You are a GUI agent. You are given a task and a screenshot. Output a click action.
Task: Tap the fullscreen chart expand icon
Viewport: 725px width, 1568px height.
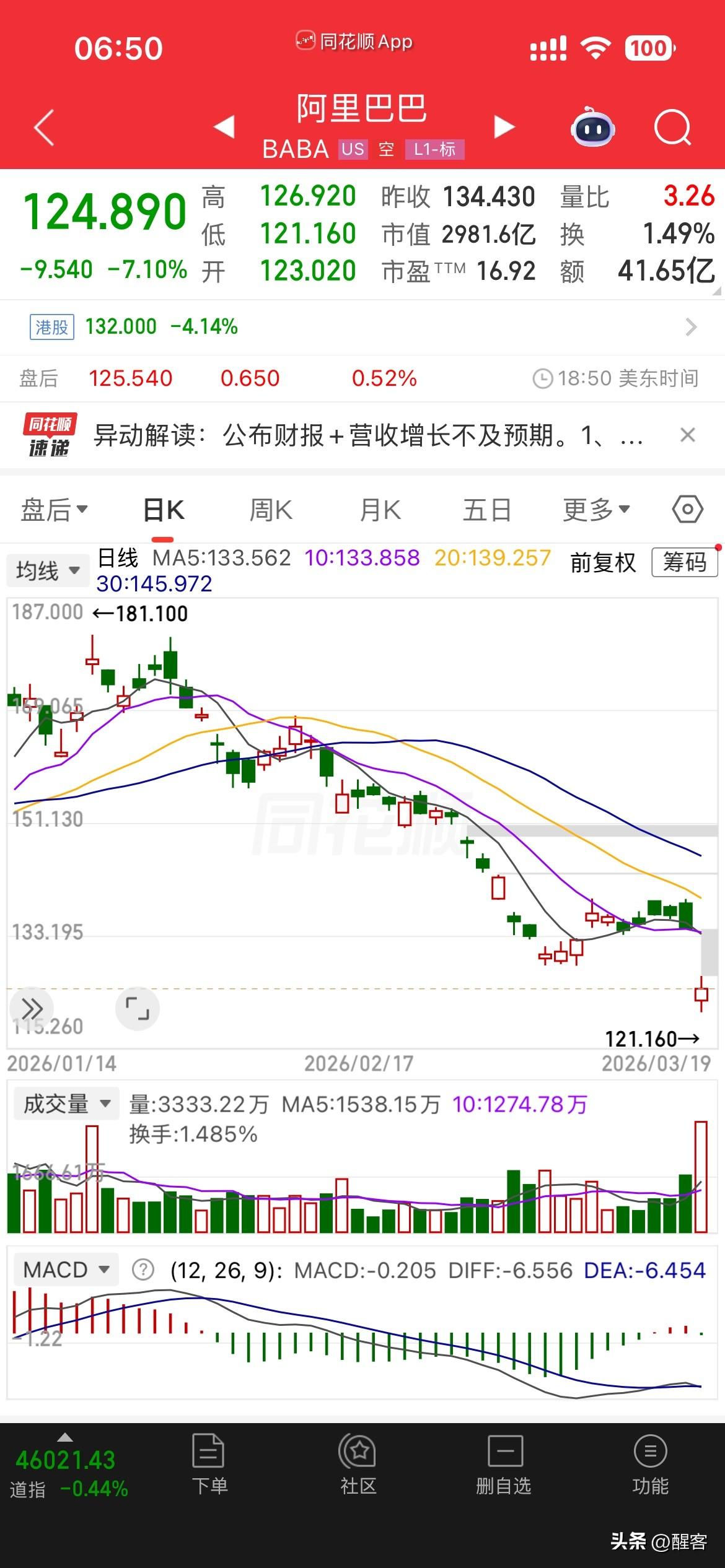coord(138,1009)
